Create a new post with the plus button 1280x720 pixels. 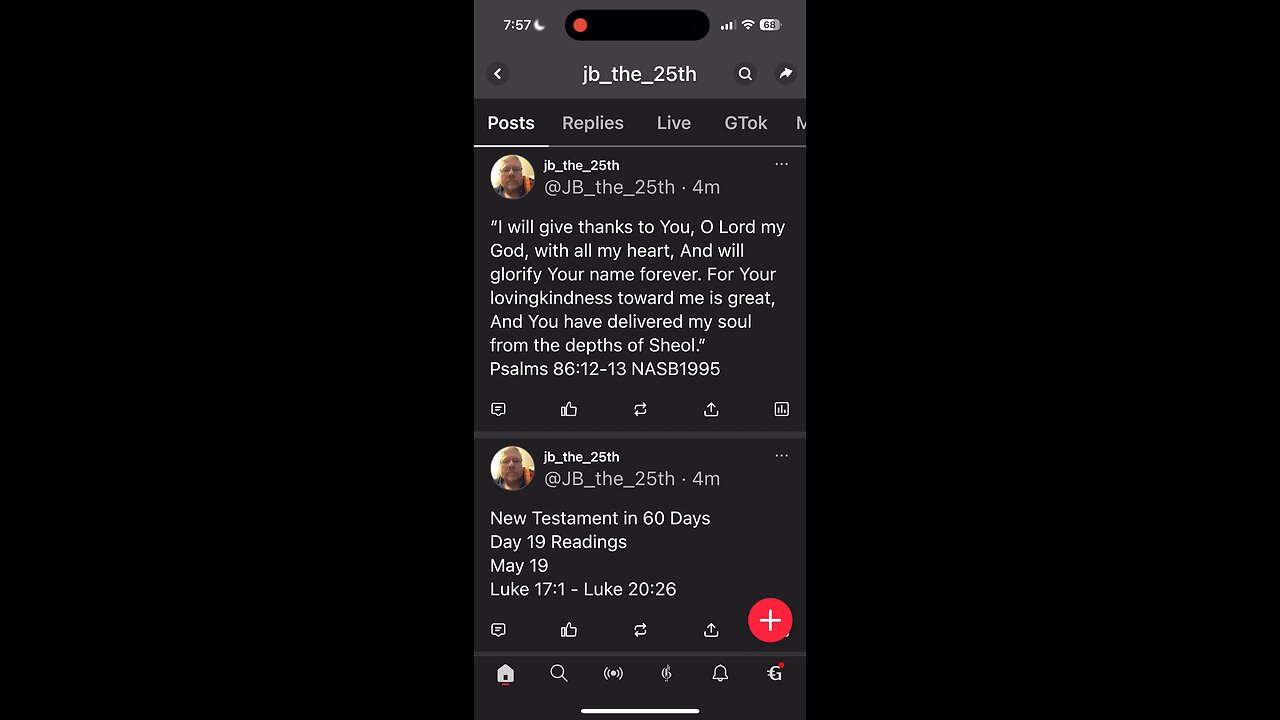coord(770,621)
